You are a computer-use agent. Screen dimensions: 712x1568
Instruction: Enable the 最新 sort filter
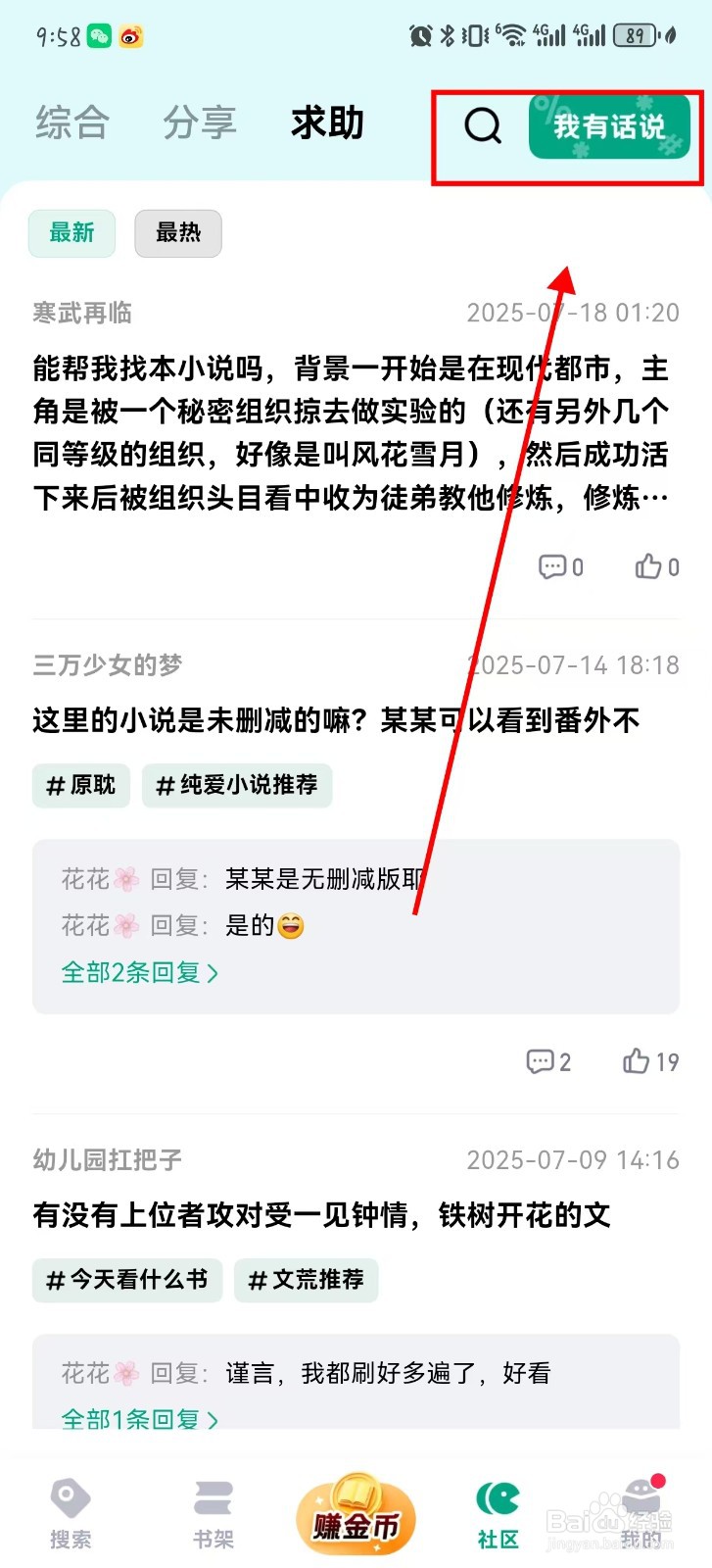[71, 233]
